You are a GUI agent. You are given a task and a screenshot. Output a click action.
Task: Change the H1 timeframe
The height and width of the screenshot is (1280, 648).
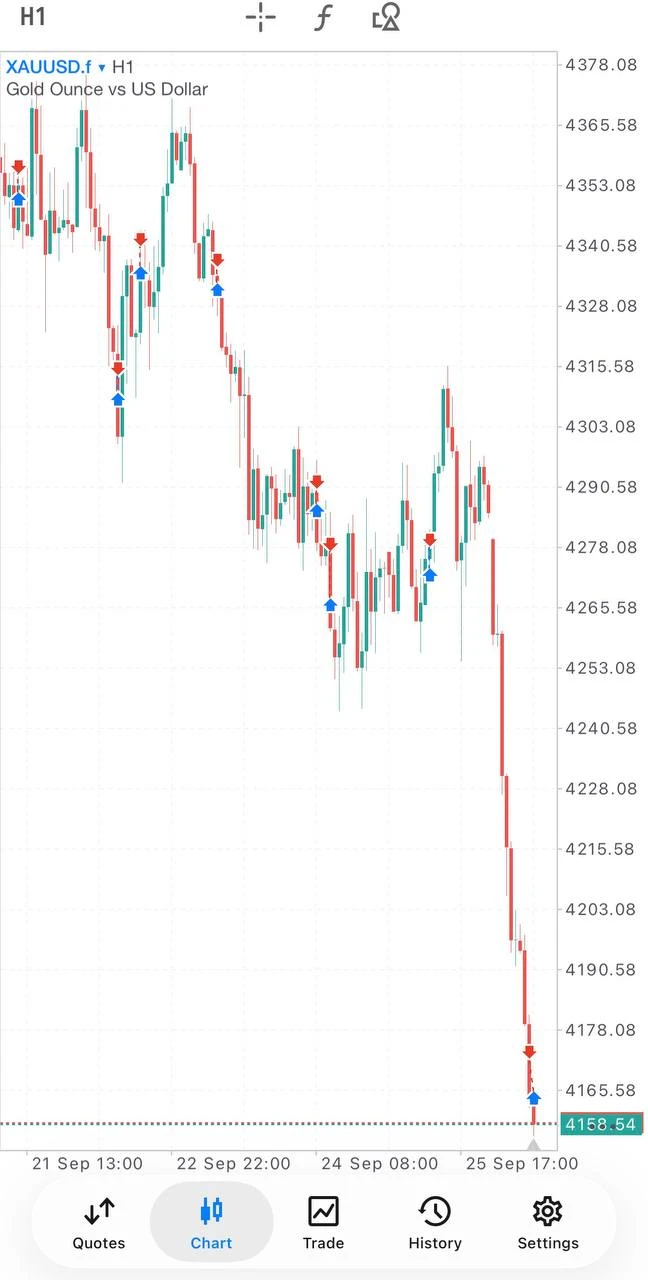(x=33, y=17)
